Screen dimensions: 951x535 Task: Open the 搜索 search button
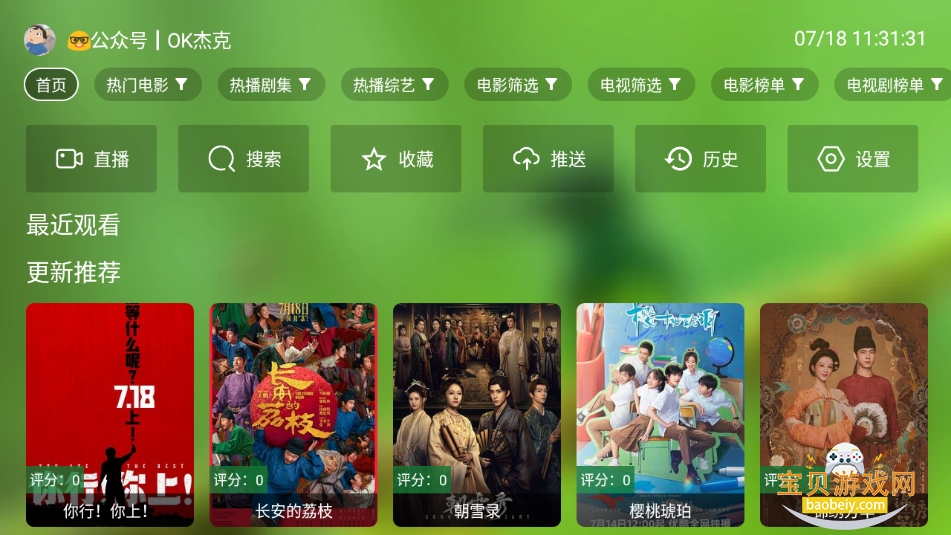coord(243,159)
